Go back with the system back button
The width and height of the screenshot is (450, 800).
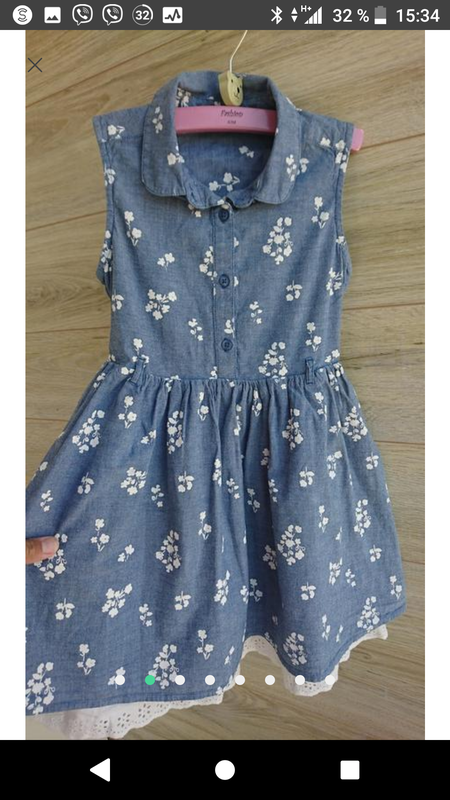click(100, 769)
